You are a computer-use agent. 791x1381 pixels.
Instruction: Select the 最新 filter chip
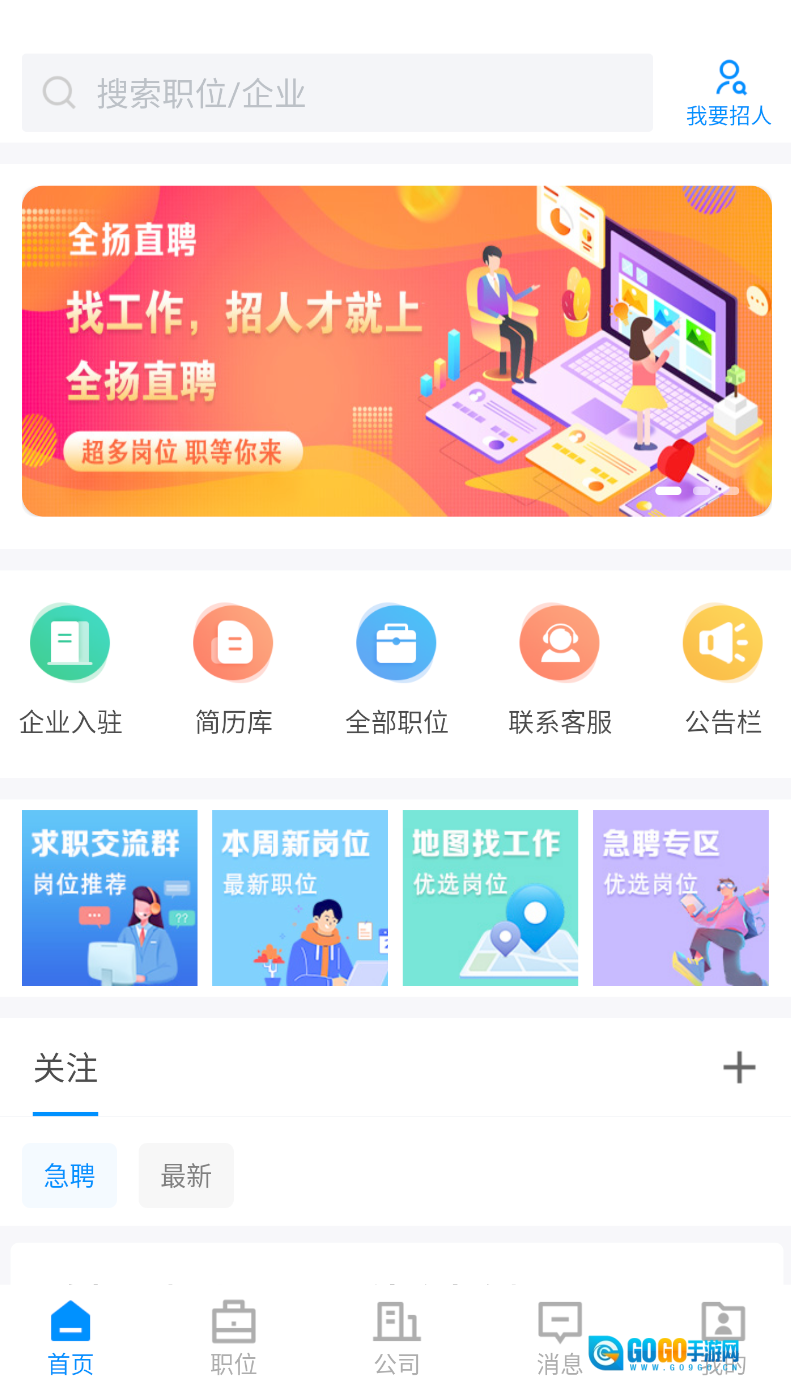click(186, 1176)
